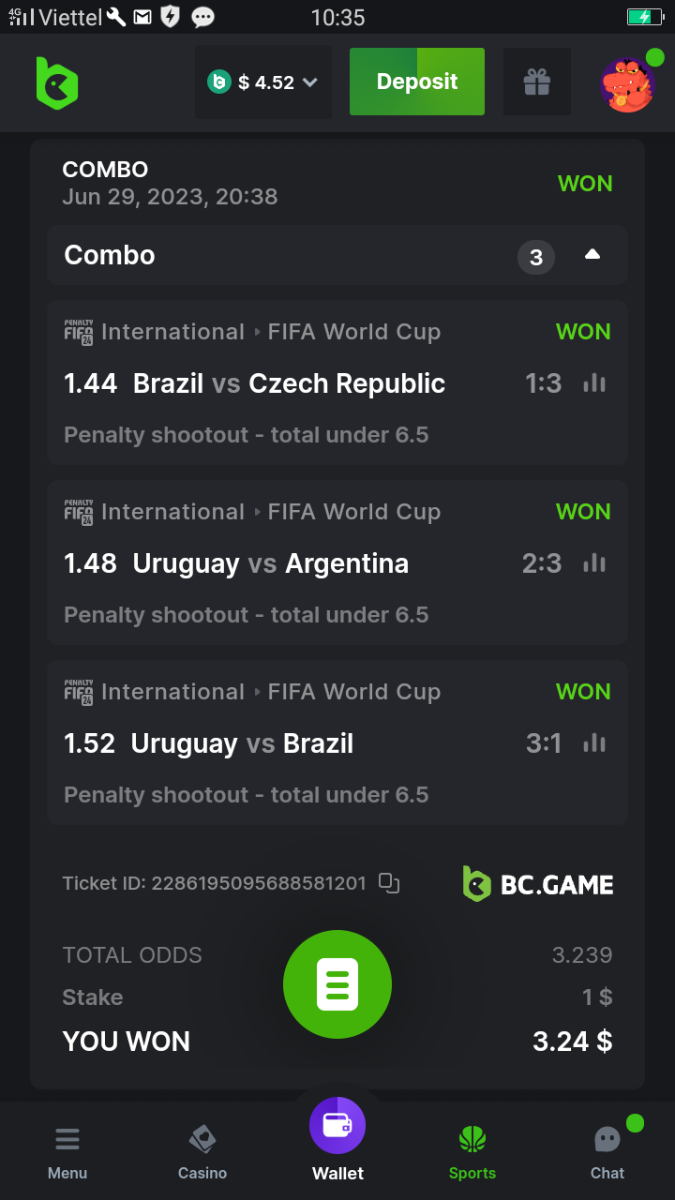Open the BC.GAME home logo
The width and height of the screenshot is (675, 1200).
(x=57, y=83)
